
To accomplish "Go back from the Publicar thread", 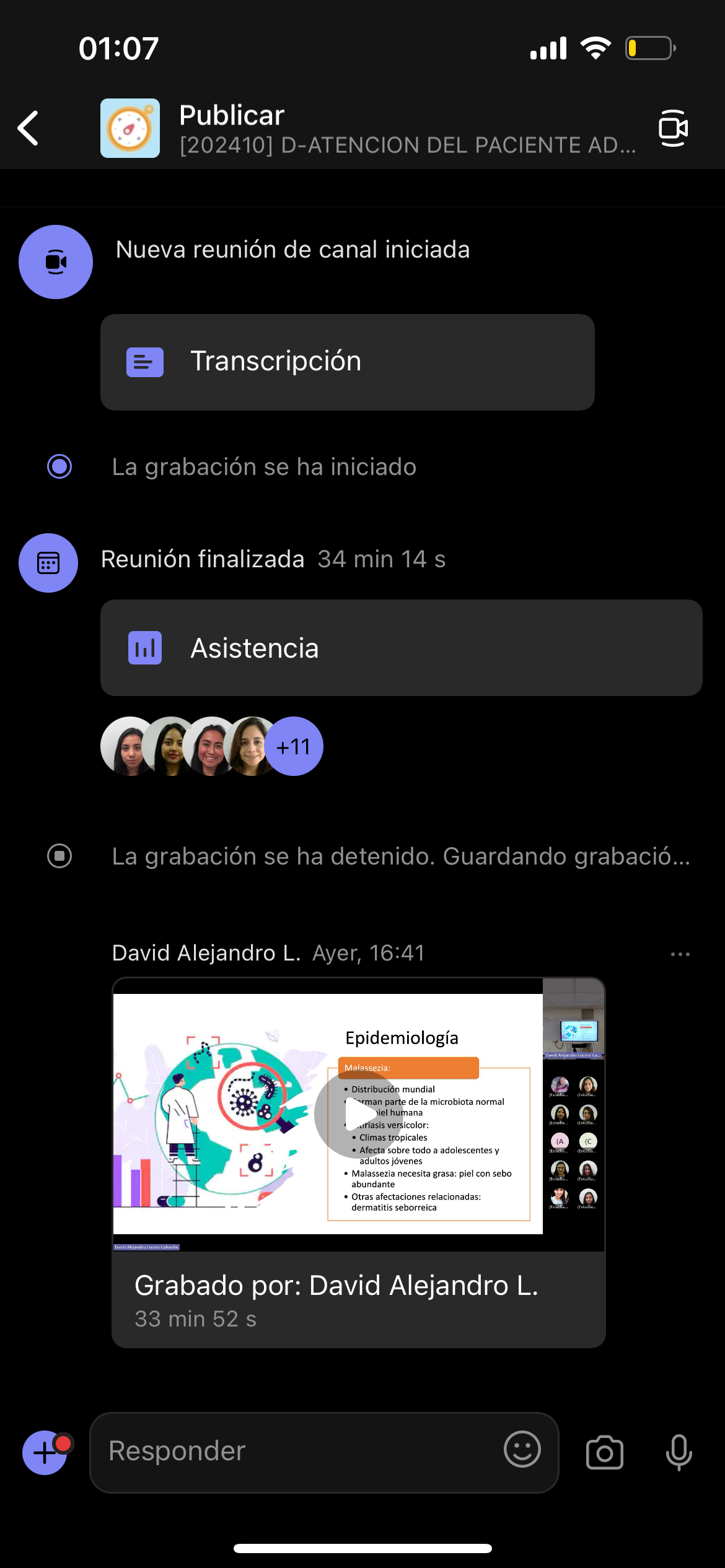I will click(x=29, y=128).
